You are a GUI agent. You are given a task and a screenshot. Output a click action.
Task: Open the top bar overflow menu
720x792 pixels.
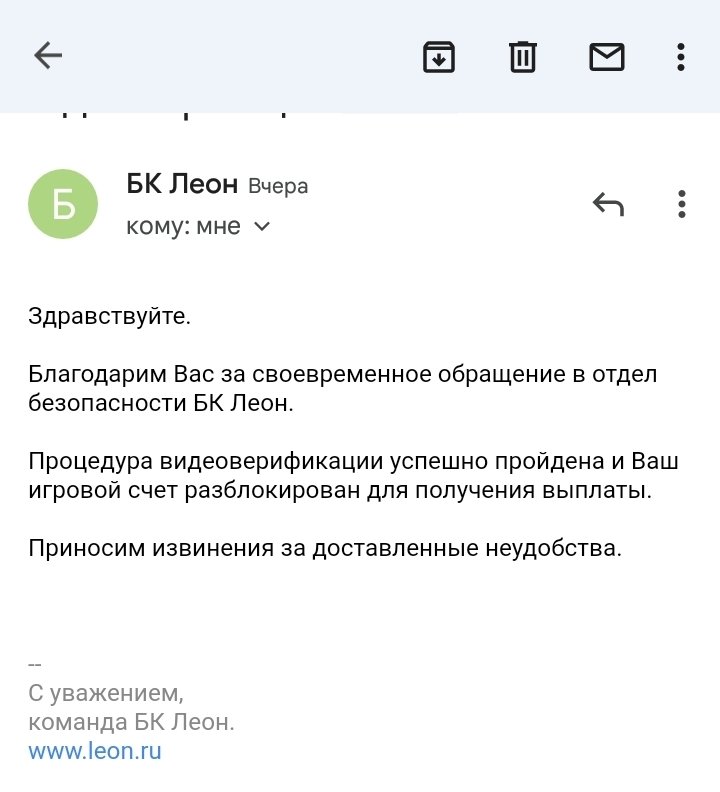pyautogui.click(x=681, y=57)
